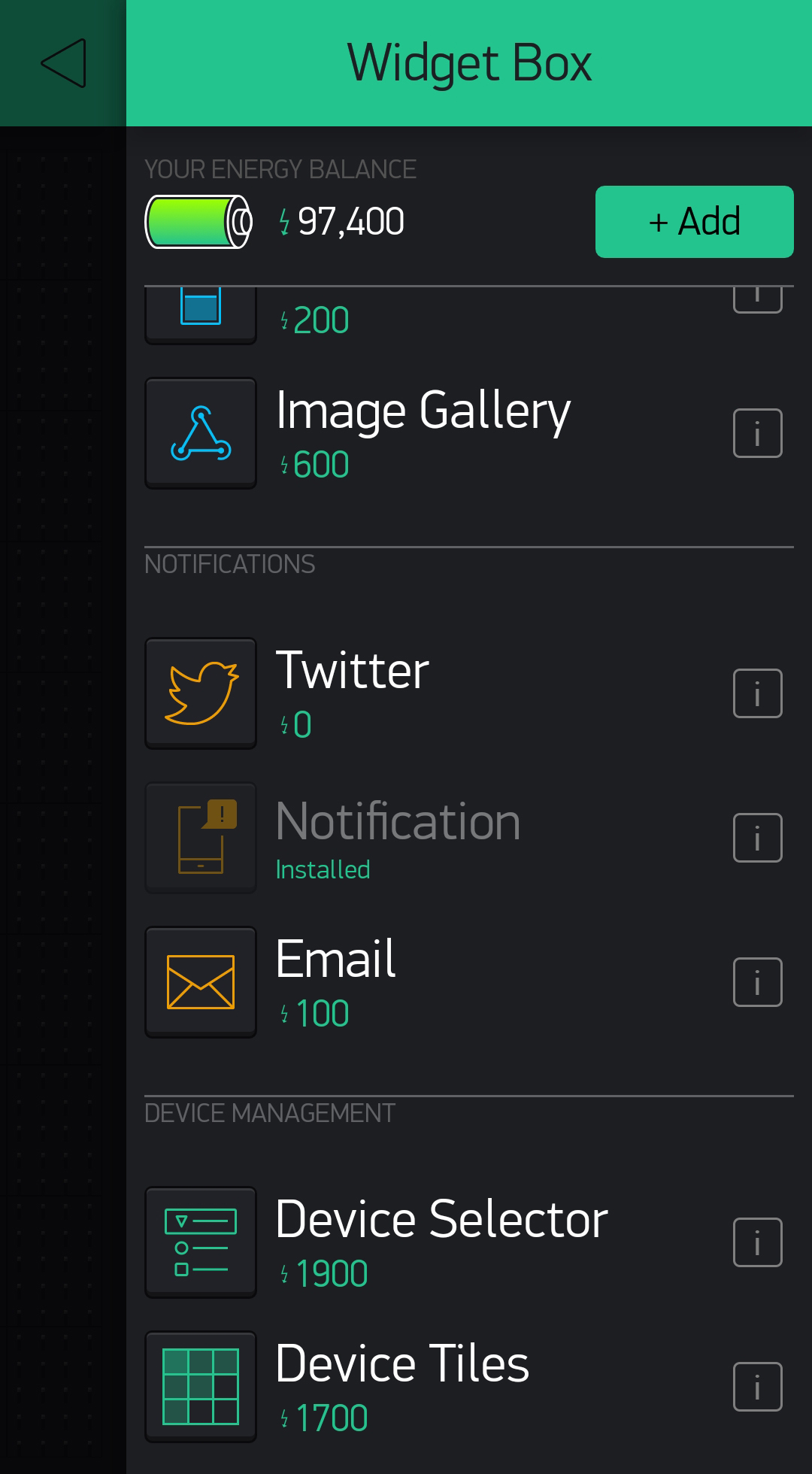Image resolution: width=812 pixels, height=1474 pixels.
Task: View info for Image Gallery
Action: coord(757,433)
